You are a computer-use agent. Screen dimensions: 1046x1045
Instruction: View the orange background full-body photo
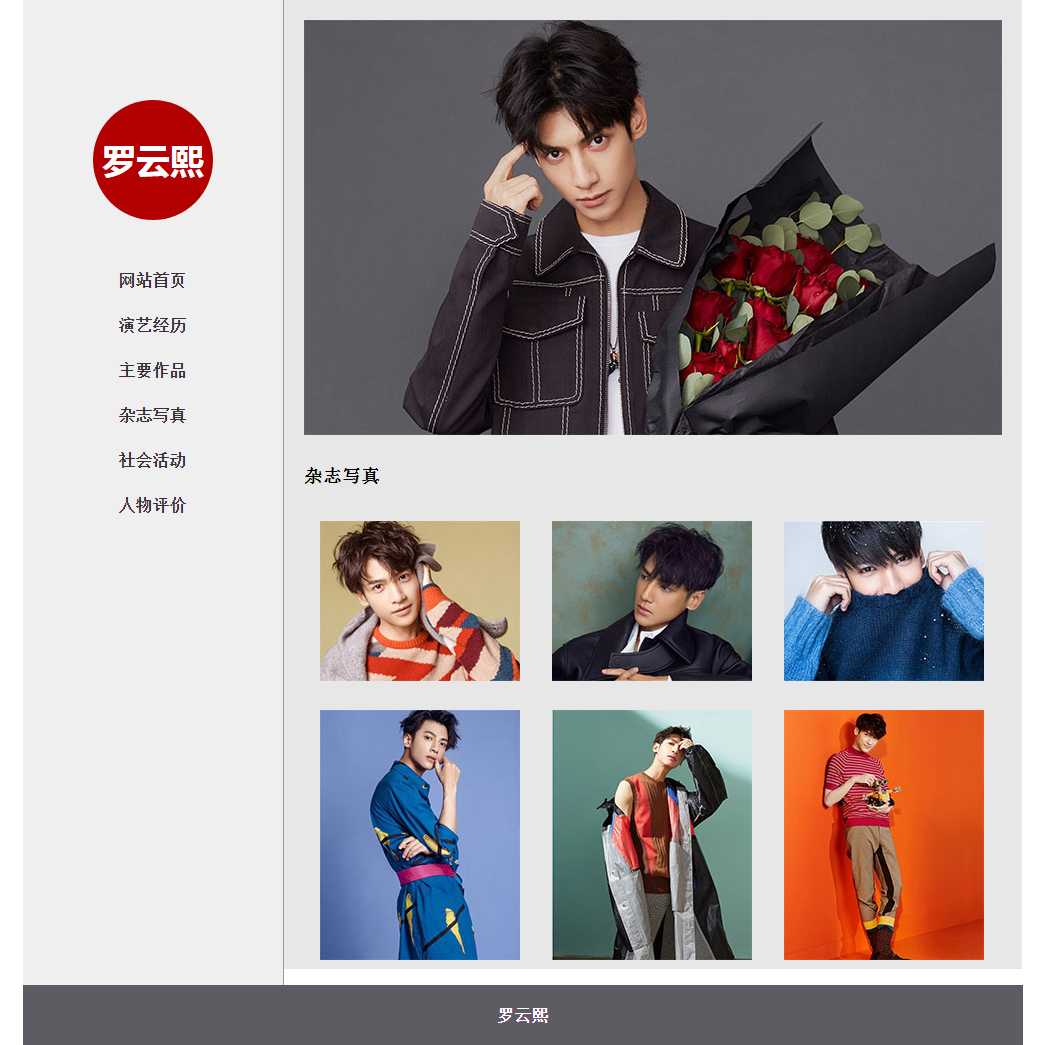[884, 835]
